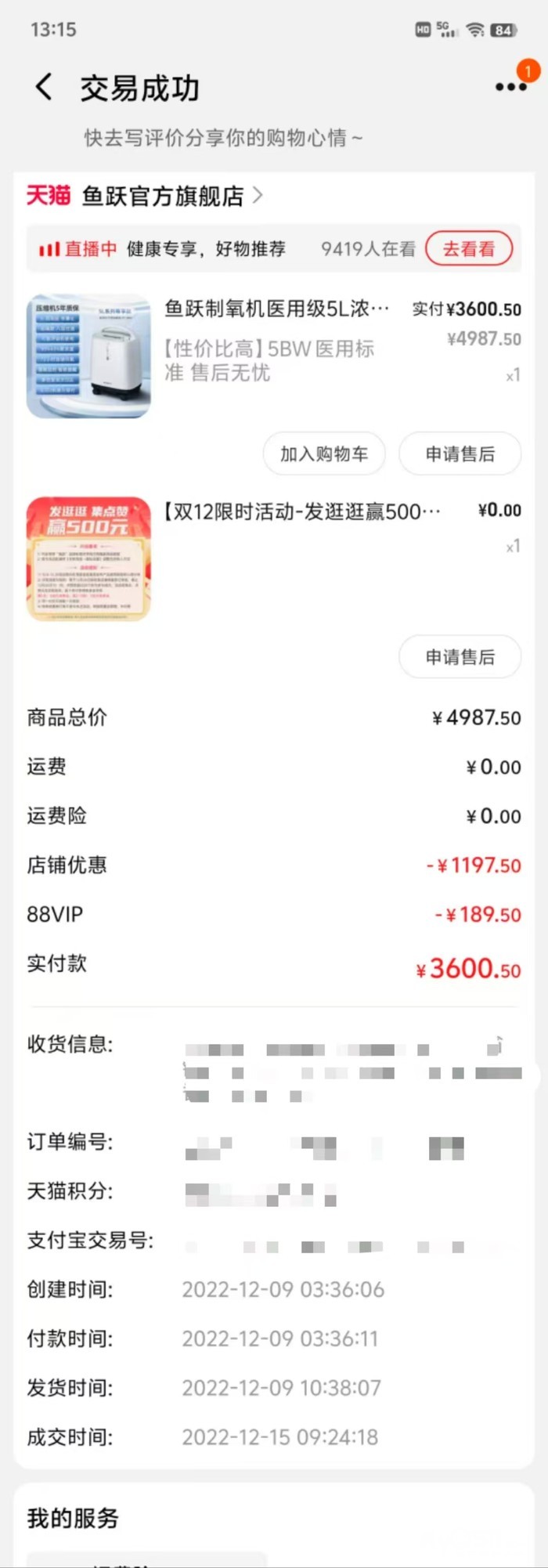The image size is (548, 1568).
Task: Request 申请售后 for the 双12限时活动 item
Action: coord(460,657)
